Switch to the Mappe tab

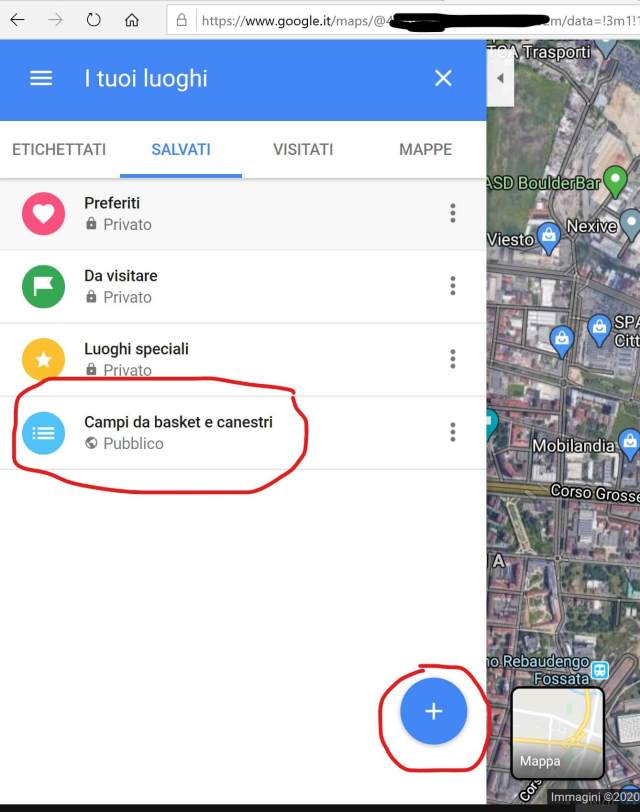425,149
